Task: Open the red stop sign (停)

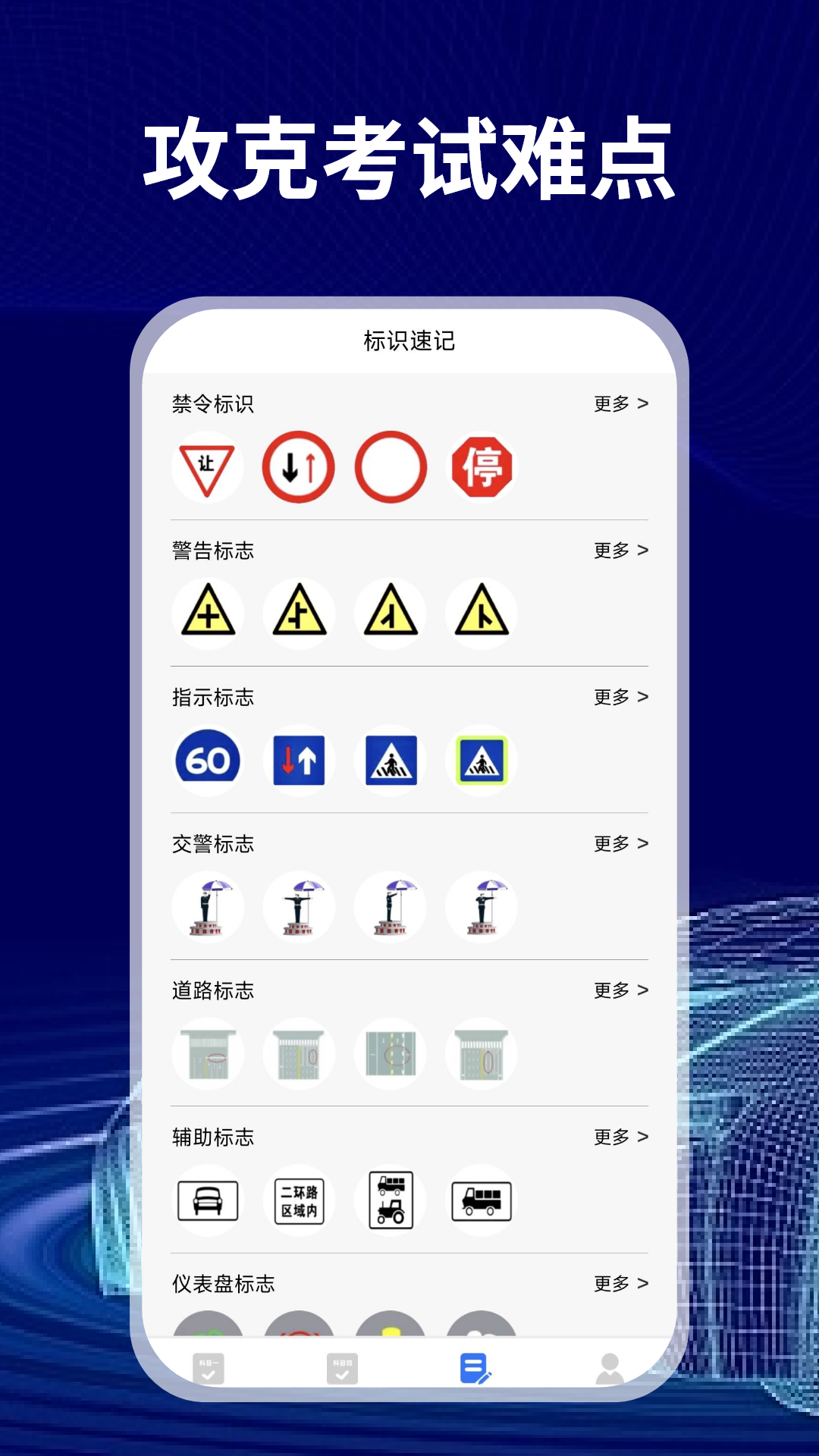Action: 482,468
